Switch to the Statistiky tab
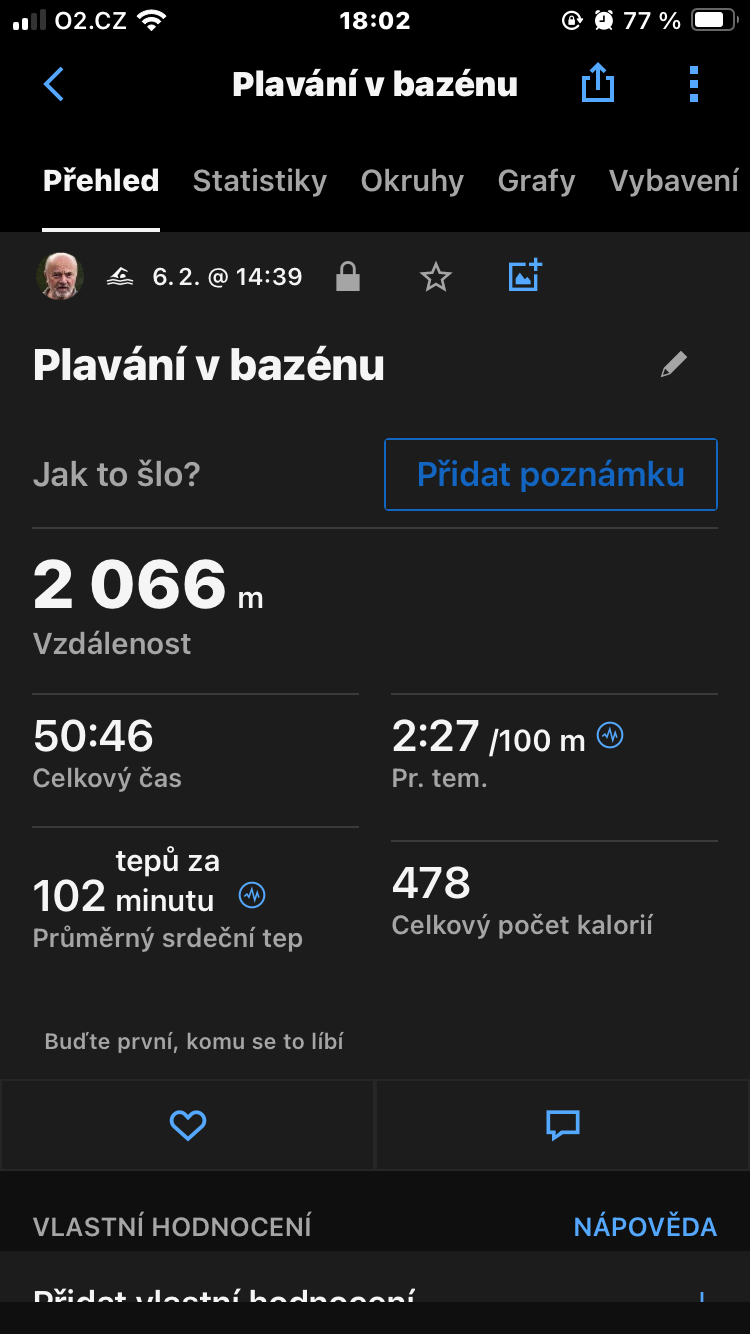750x1334 pixels. click(260, 181)
